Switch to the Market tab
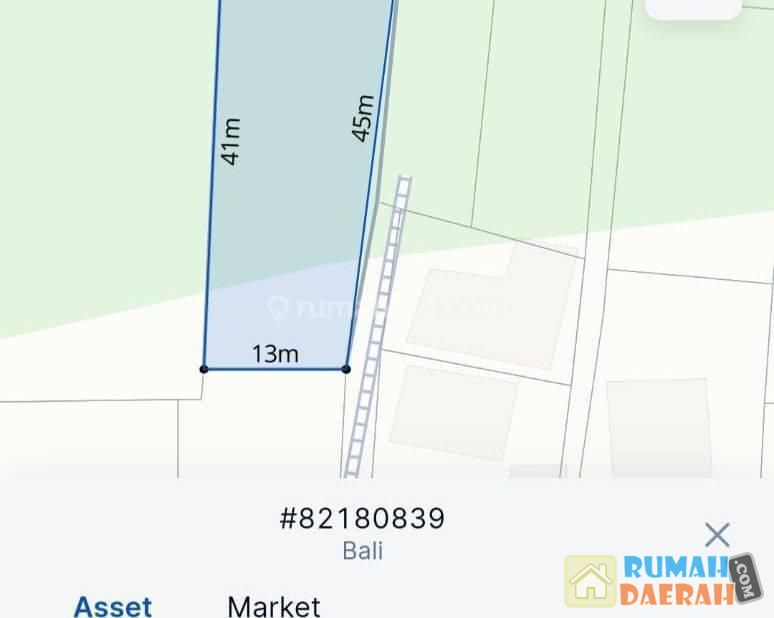This screenshot has width=774, height=618. click(273, 605)
